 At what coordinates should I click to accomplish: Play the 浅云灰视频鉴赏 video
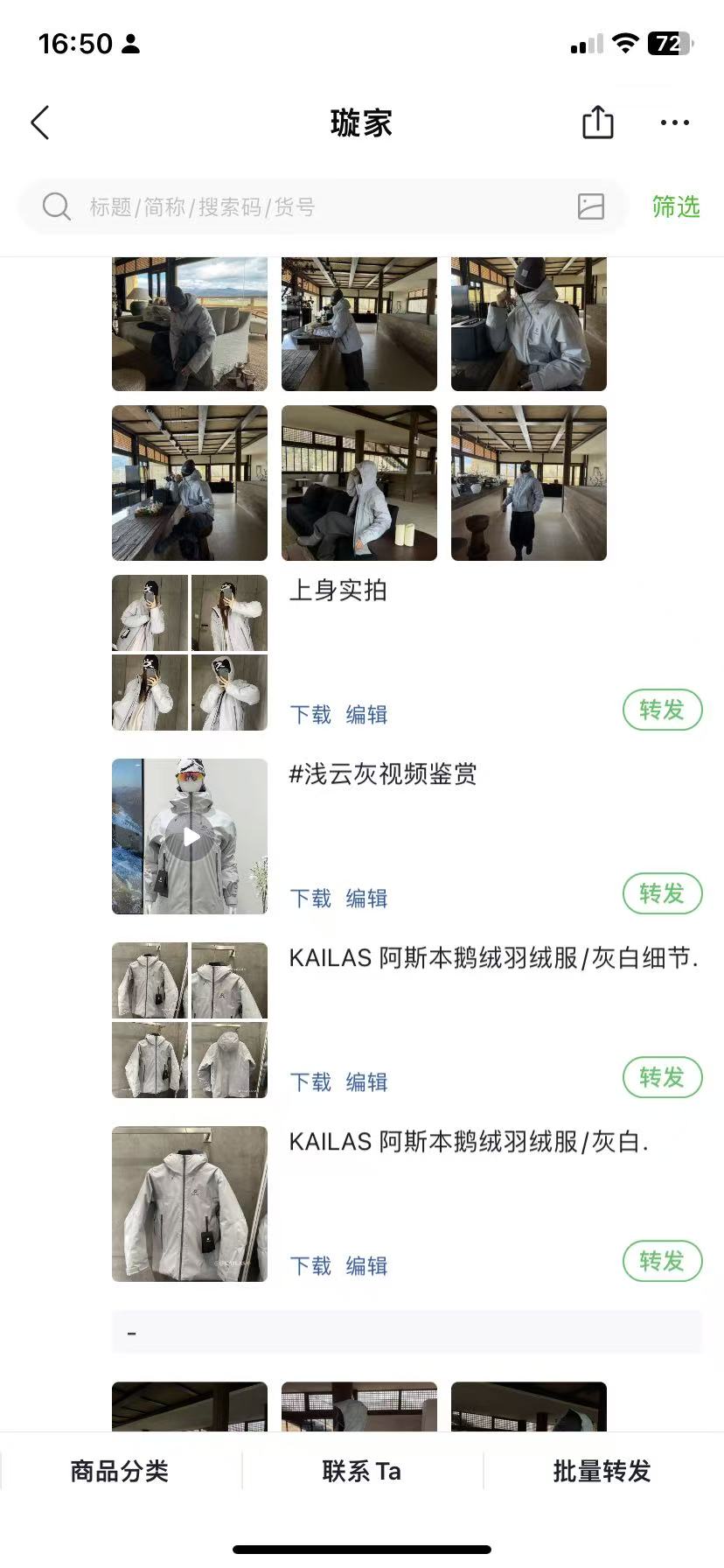pyautogui.click(x=191, y=836)
